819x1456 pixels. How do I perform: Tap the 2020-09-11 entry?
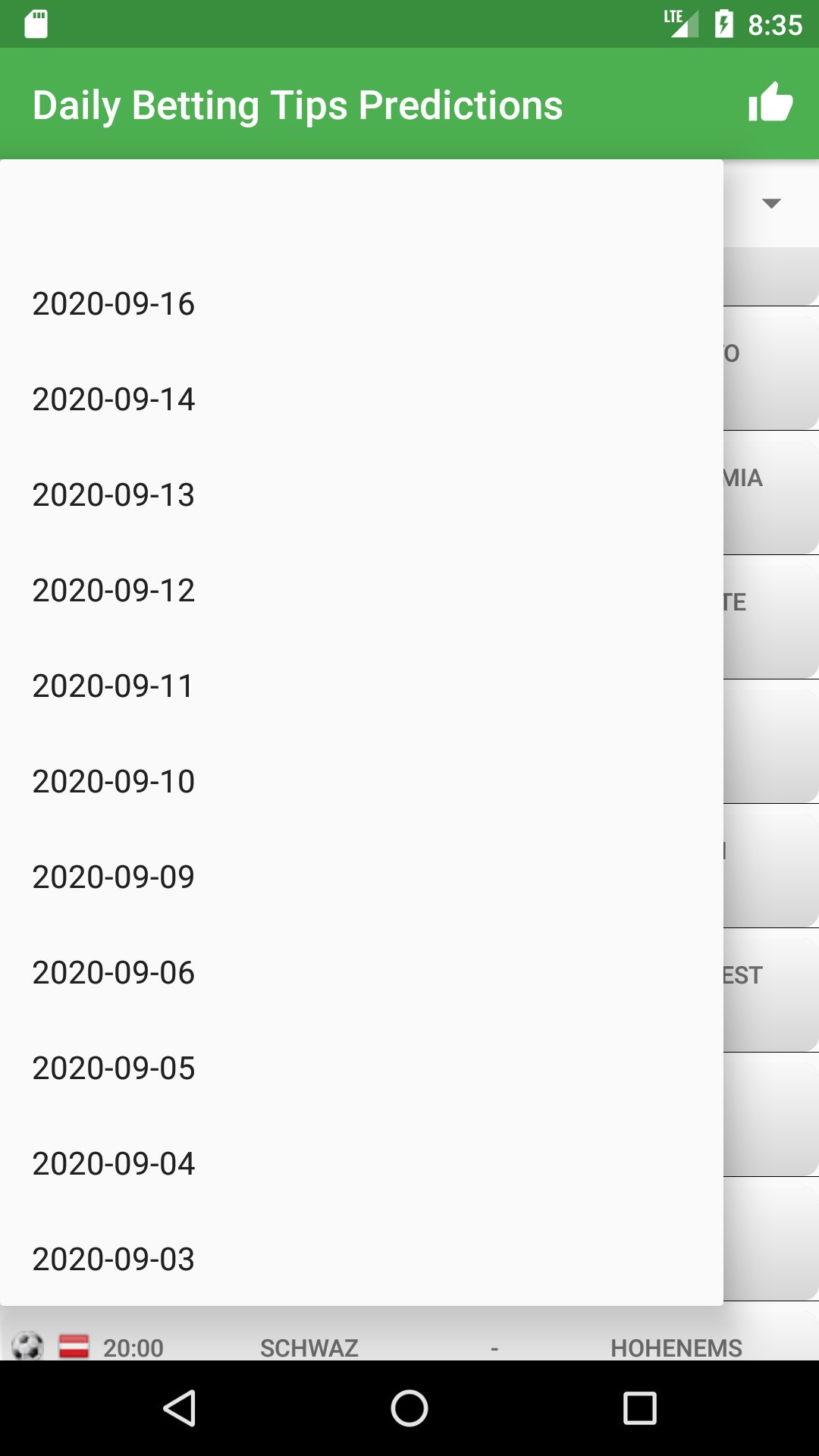362,686
